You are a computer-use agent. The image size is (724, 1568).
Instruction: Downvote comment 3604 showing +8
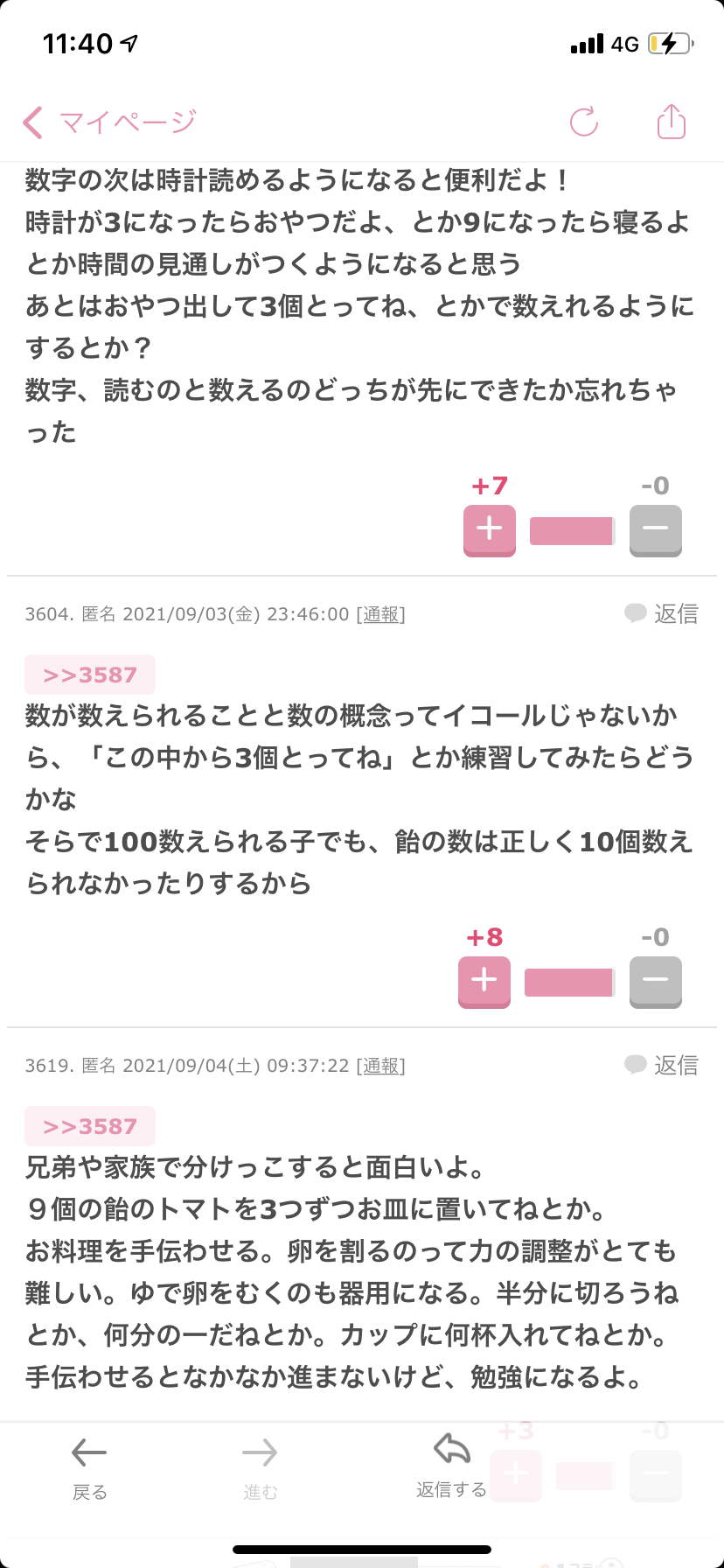click(656, 982)
